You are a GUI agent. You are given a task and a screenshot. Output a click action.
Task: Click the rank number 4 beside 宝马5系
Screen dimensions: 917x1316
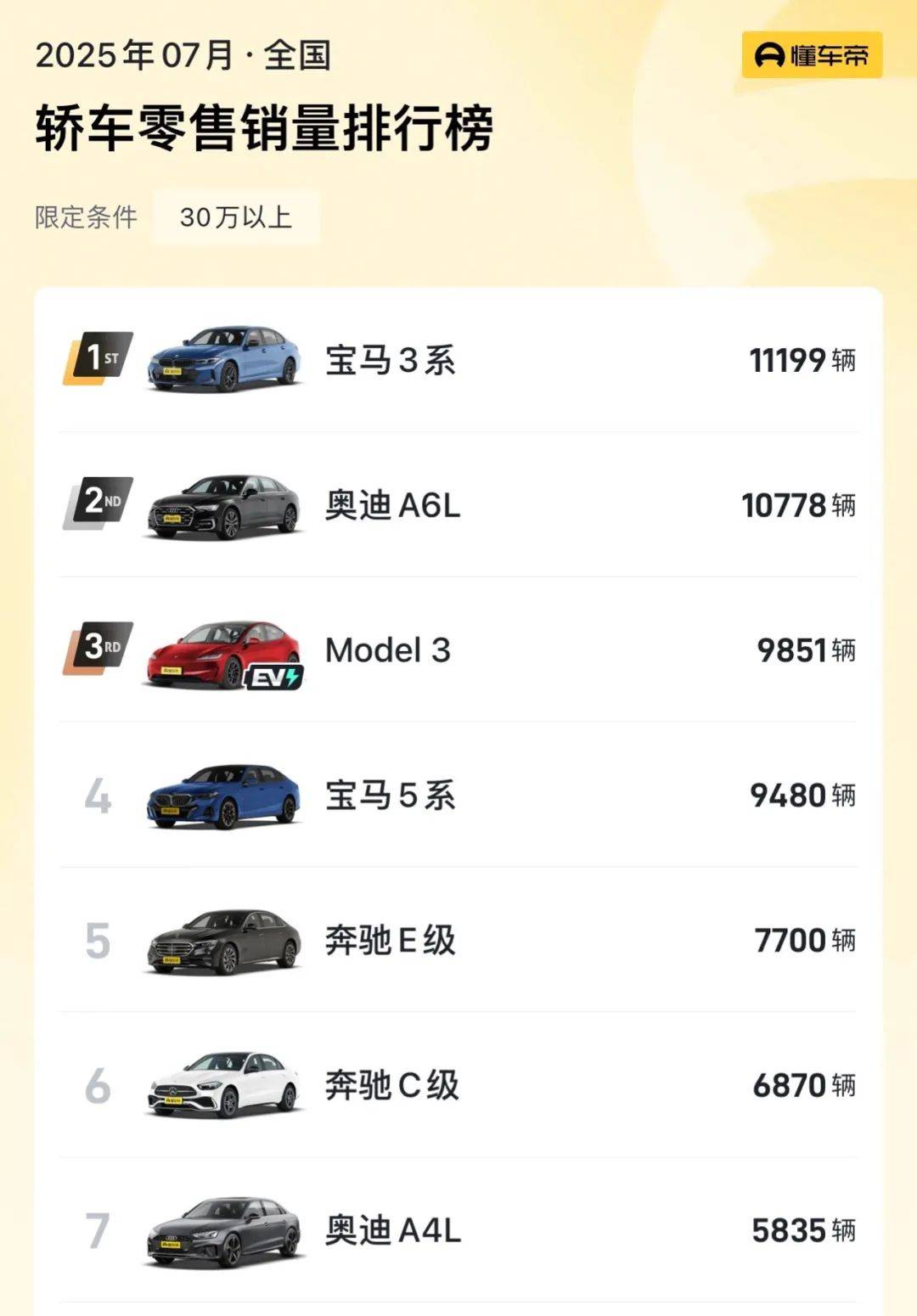point(96,796)
